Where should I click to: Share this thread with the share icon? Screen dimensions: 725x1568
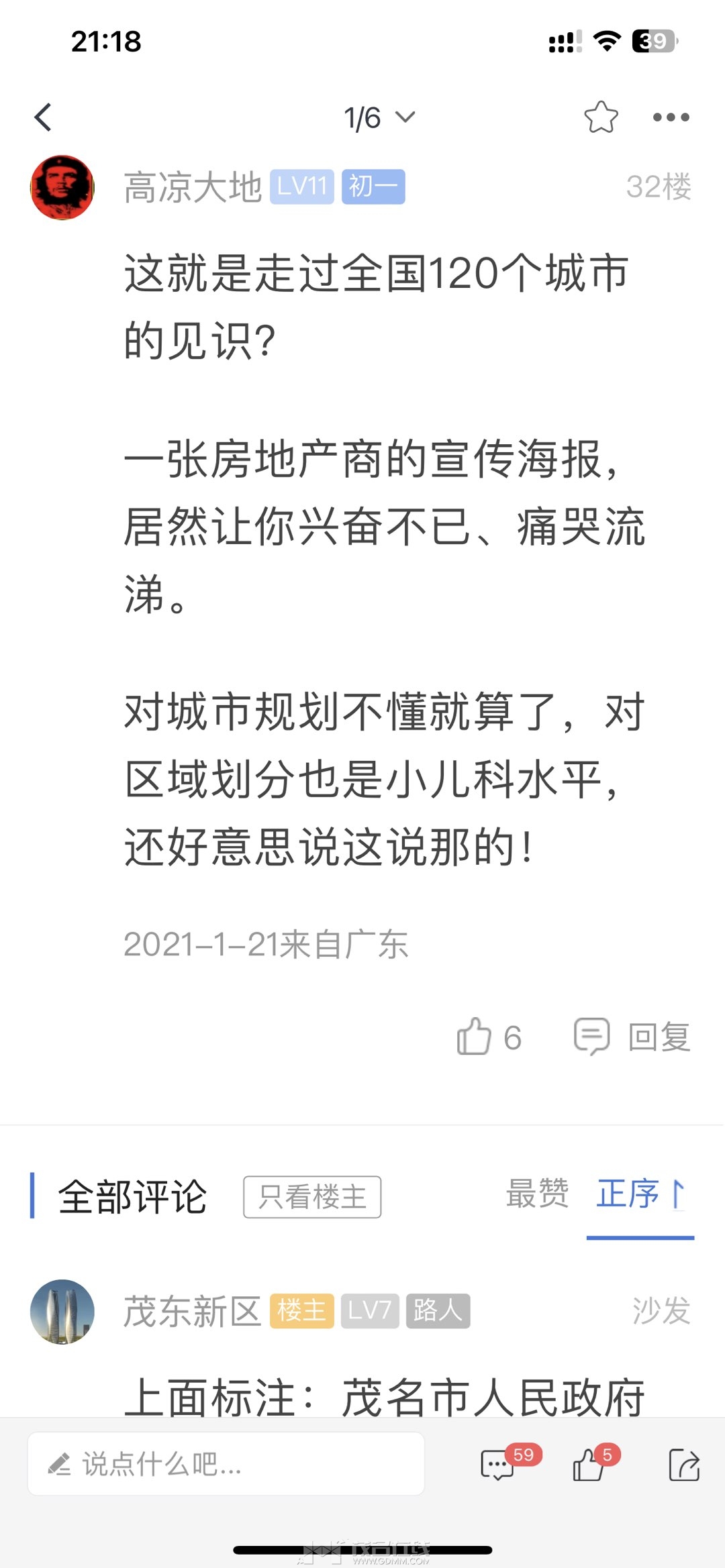(684, 1464)
